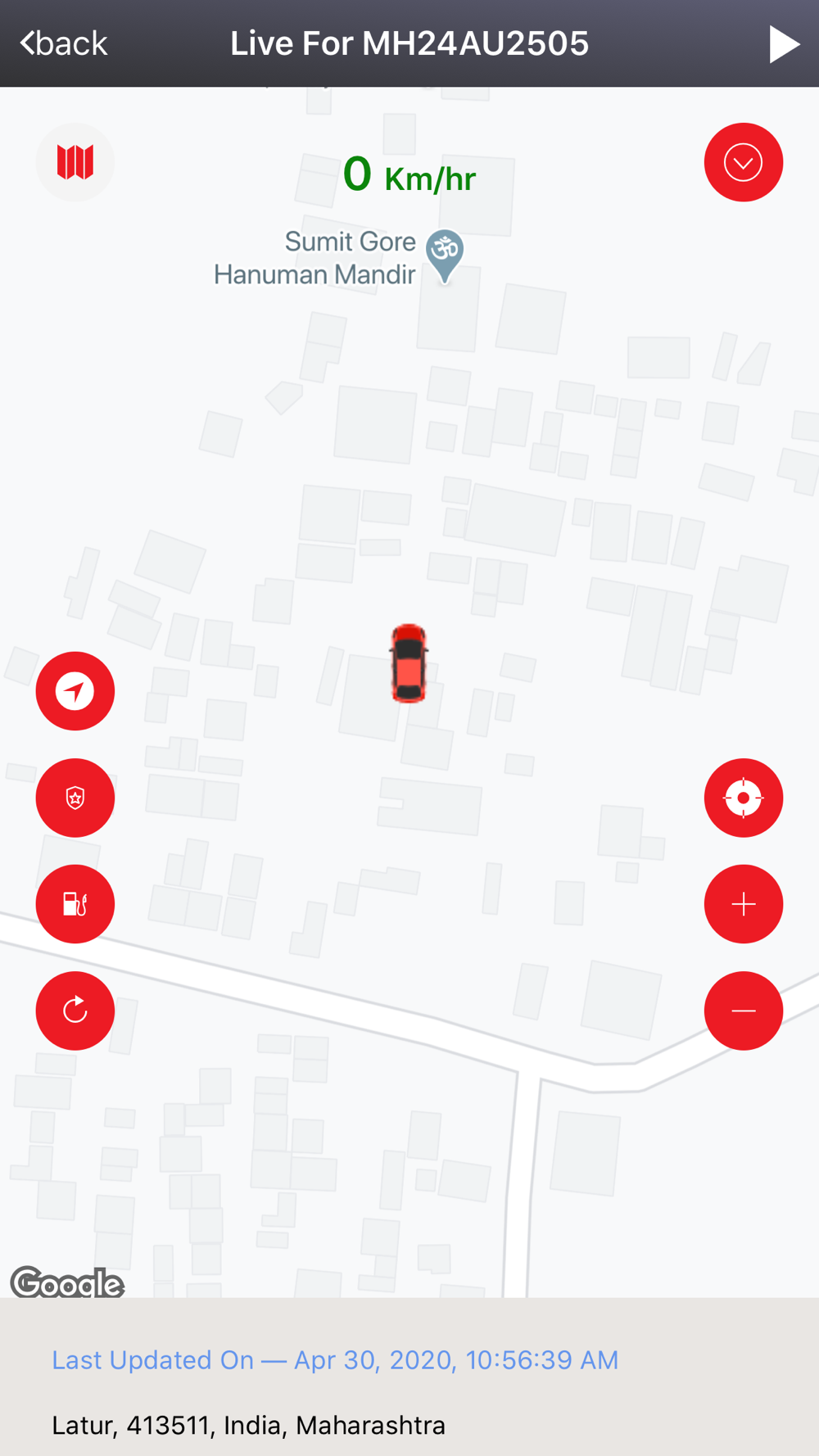Expand details with the down chevron button

(x=743, y=162)
